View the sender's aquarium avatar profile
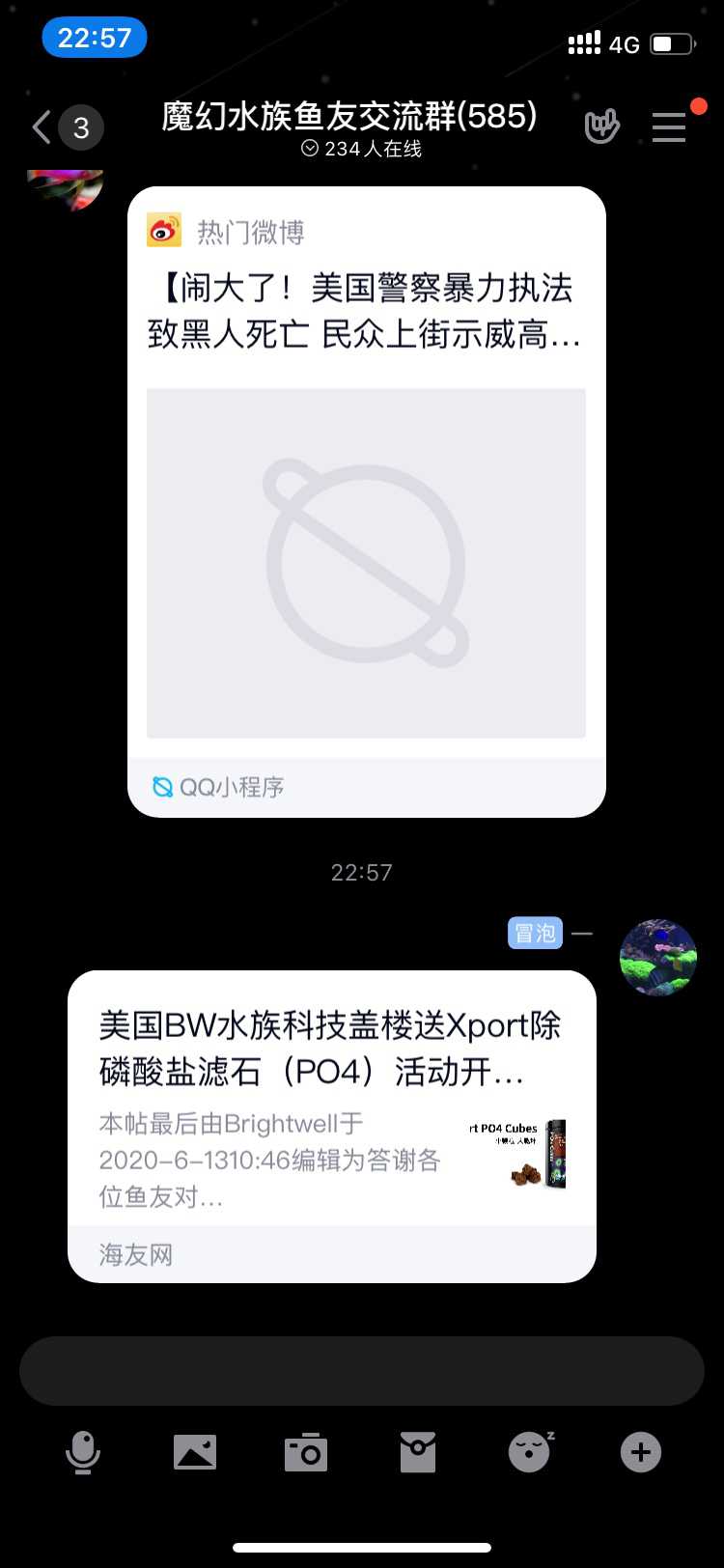 657,957
